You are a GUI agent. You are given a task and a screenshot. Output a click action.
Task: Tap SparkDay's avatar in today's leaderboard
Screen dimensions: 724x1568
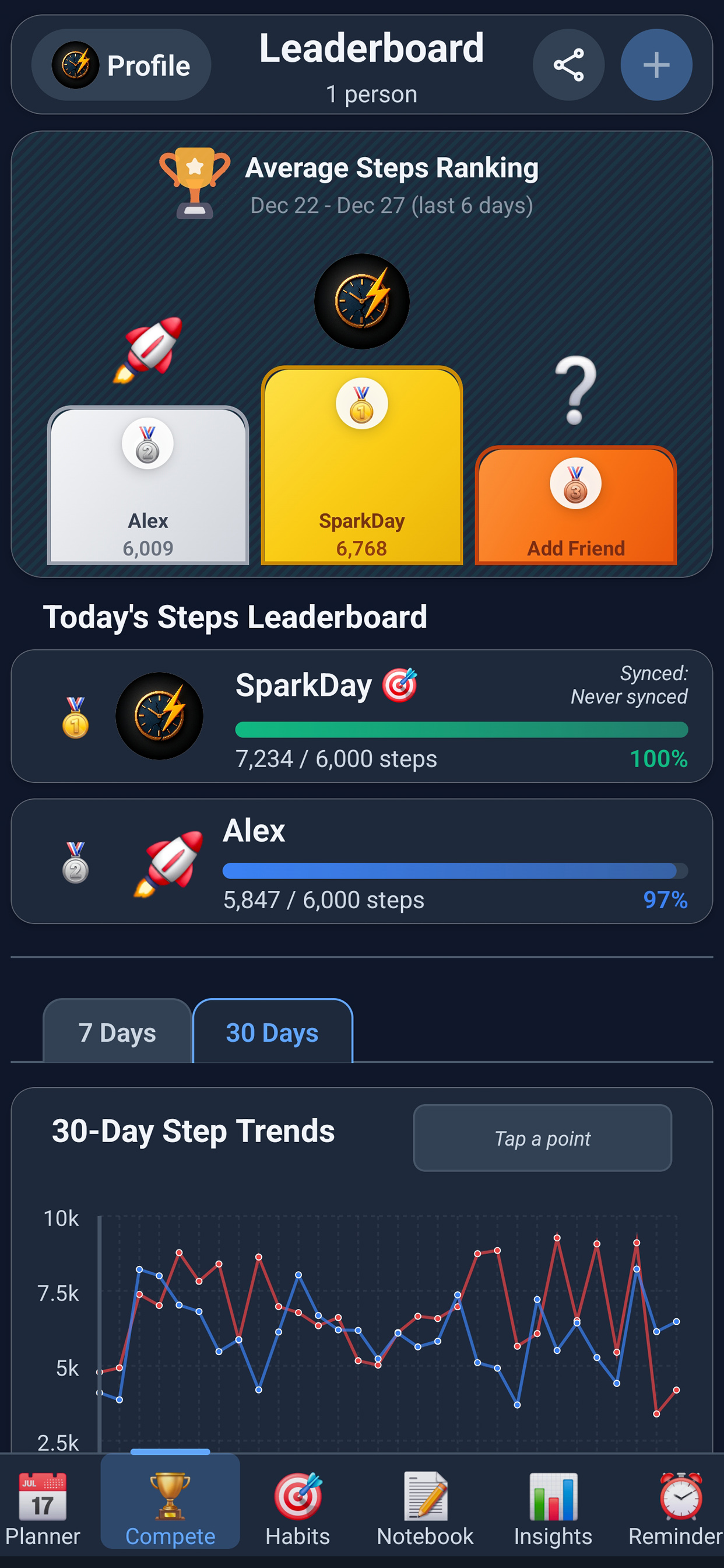click(x=159, y=716)
